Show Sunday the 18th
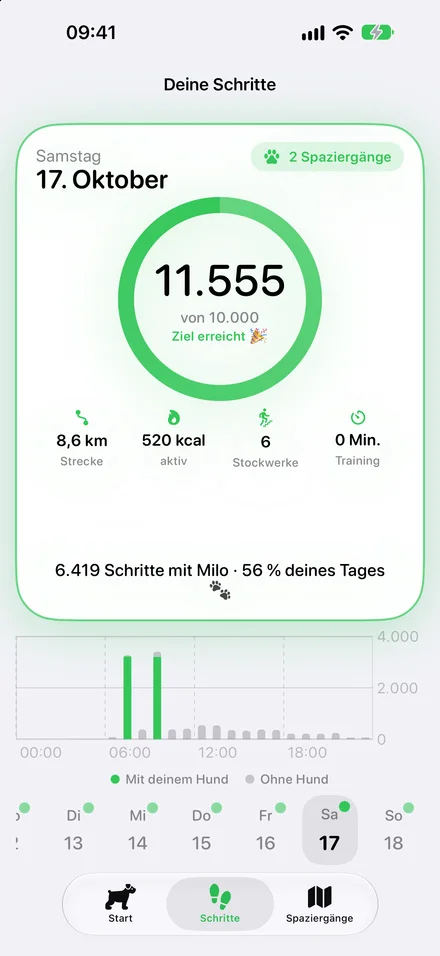This screenshot has height=956, width=440. [x=394, y=829]
